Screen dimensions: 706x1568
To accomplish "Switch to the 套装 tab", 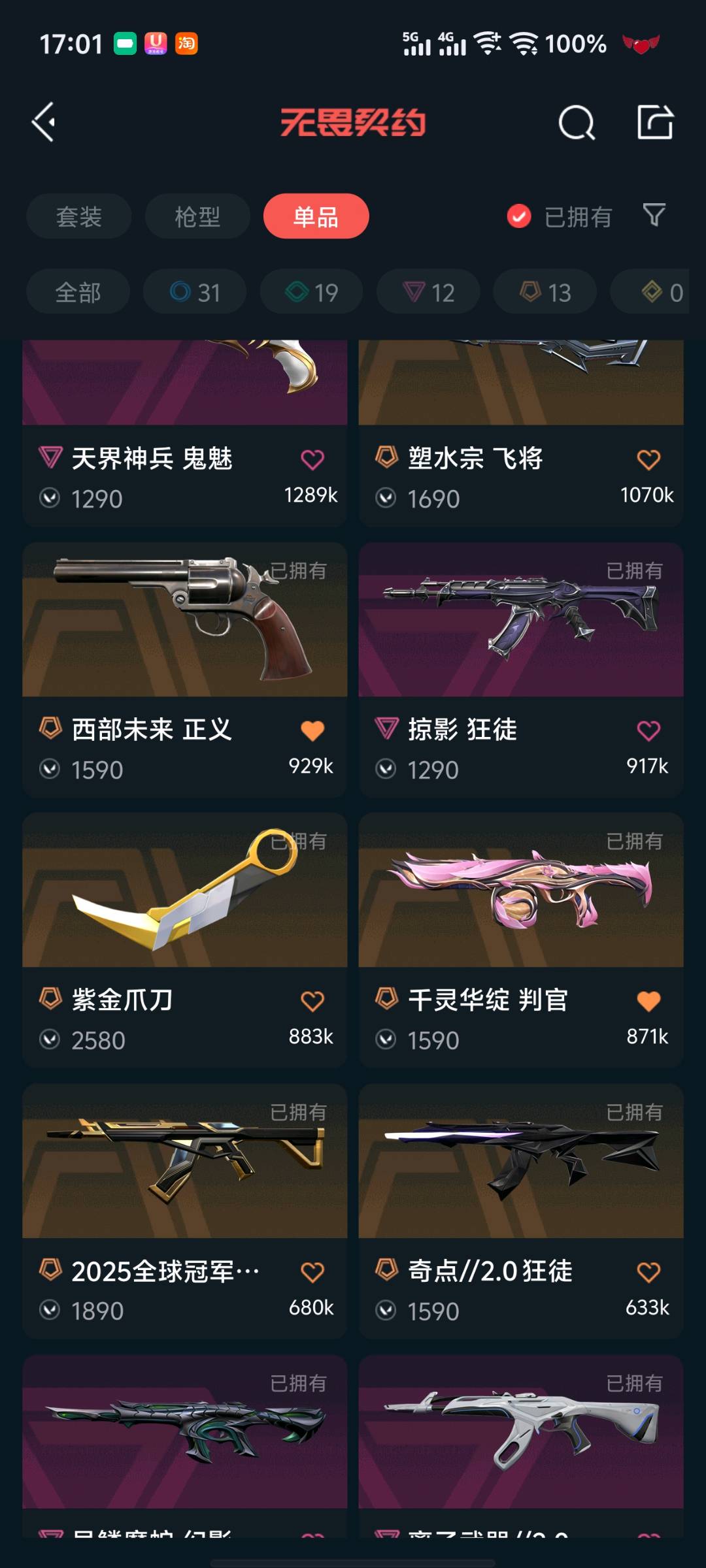I will click(78, 216).
